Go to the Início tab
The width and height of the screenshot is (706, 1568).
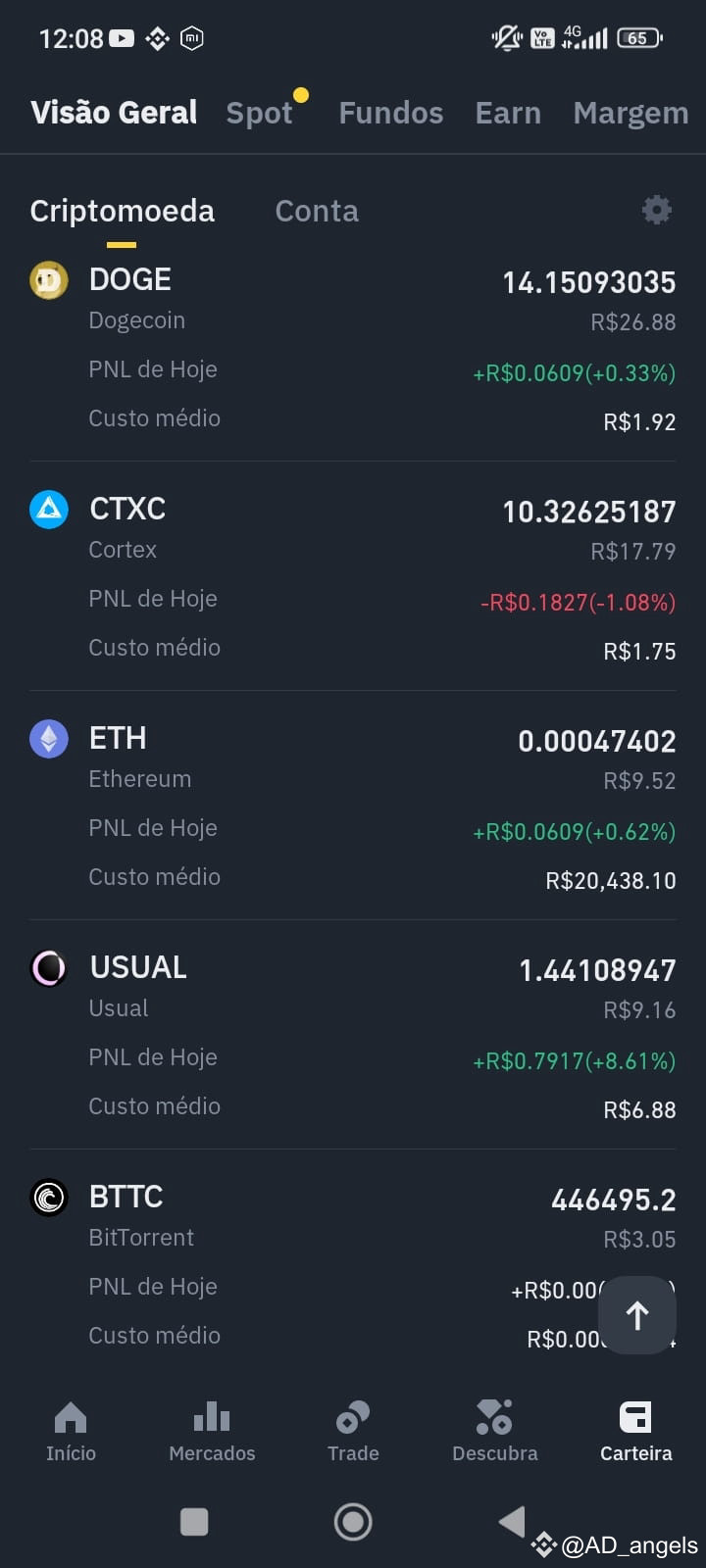click(x=71, y=1431)
